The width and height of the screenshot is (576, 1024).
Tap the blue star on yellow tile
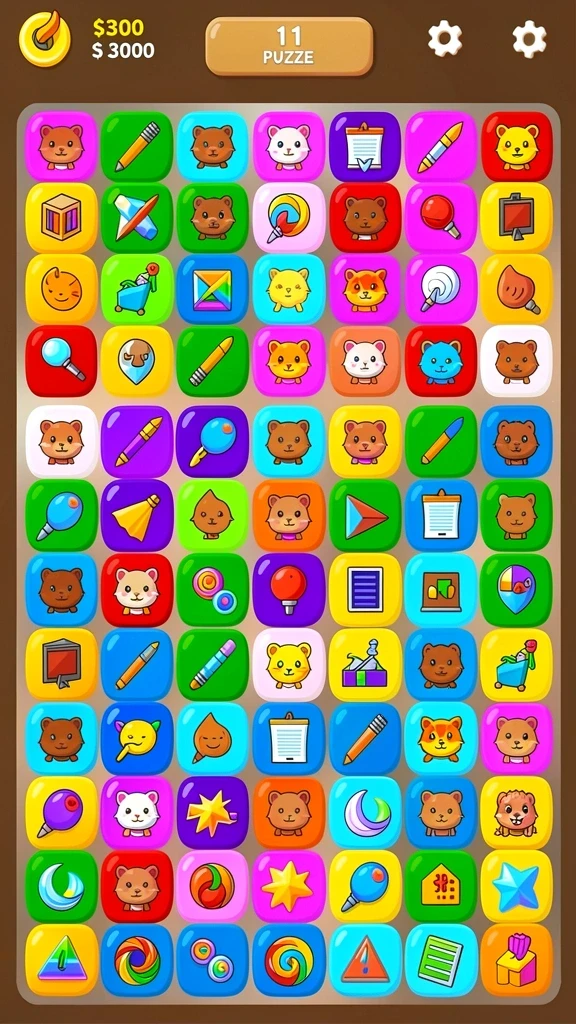516,886
